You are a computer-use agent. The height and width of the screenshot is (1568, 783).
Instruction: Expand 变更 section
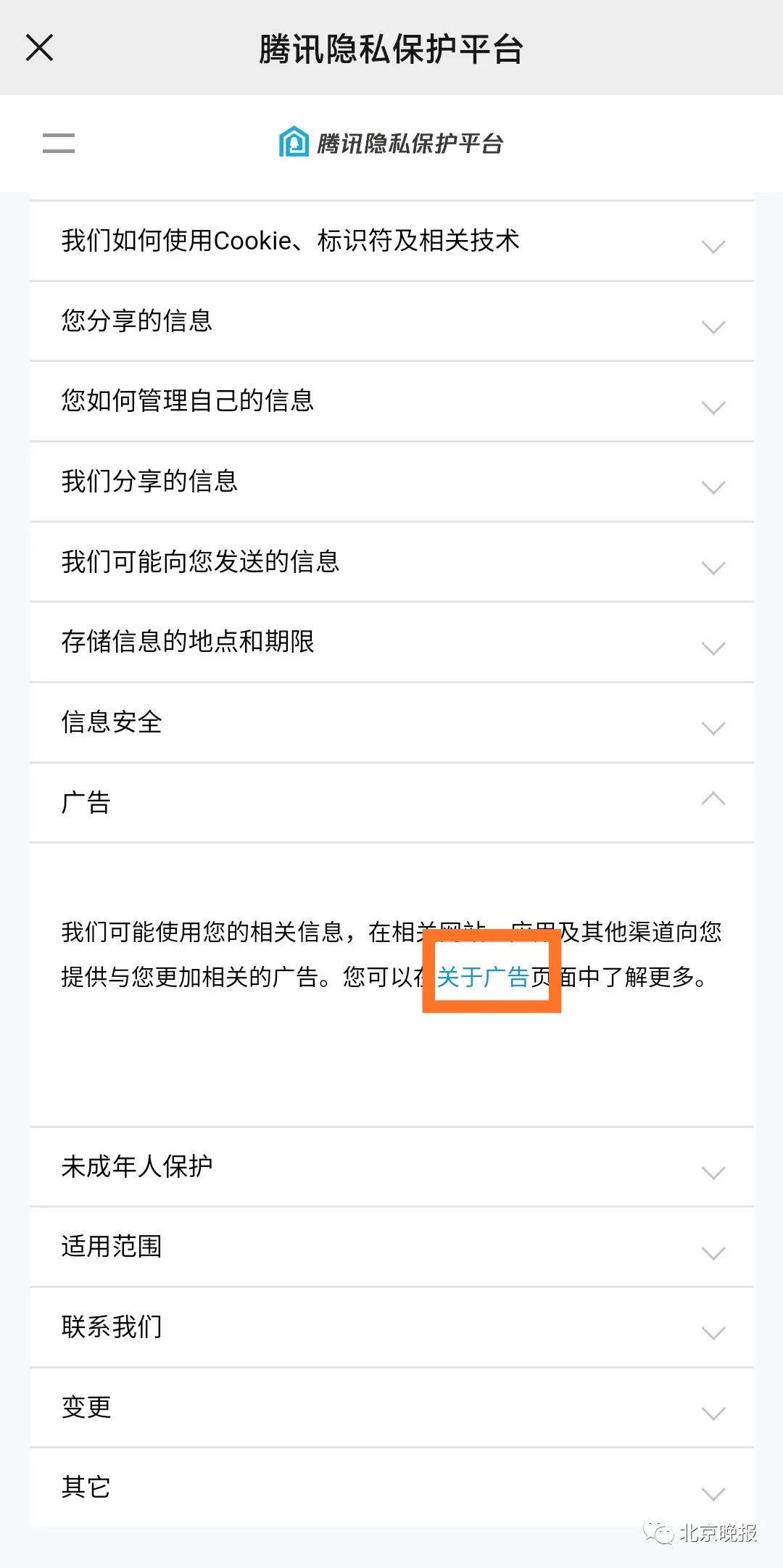391,1408
